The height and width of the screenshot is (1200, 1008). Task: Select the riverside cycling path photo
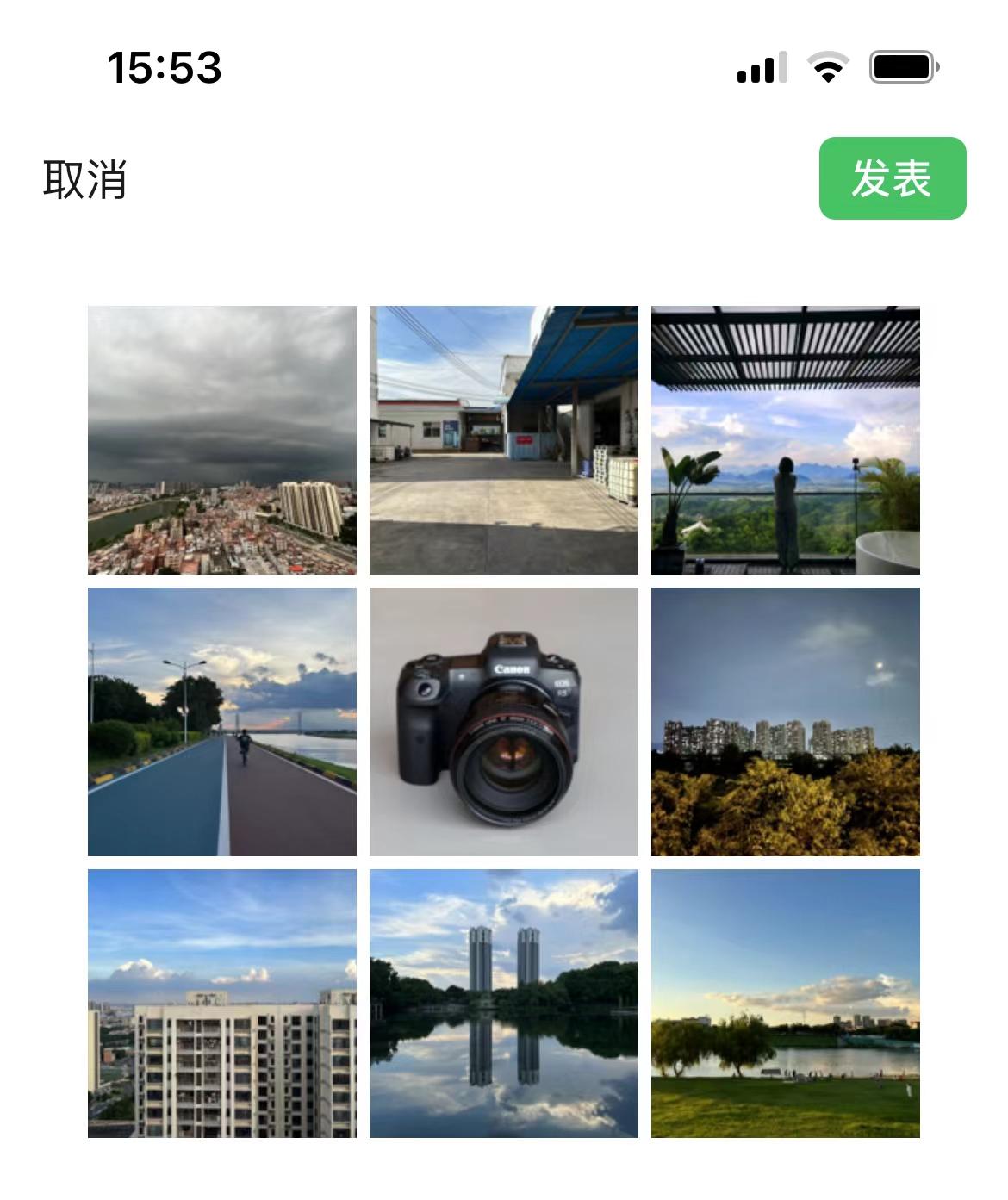coord(222,722)
